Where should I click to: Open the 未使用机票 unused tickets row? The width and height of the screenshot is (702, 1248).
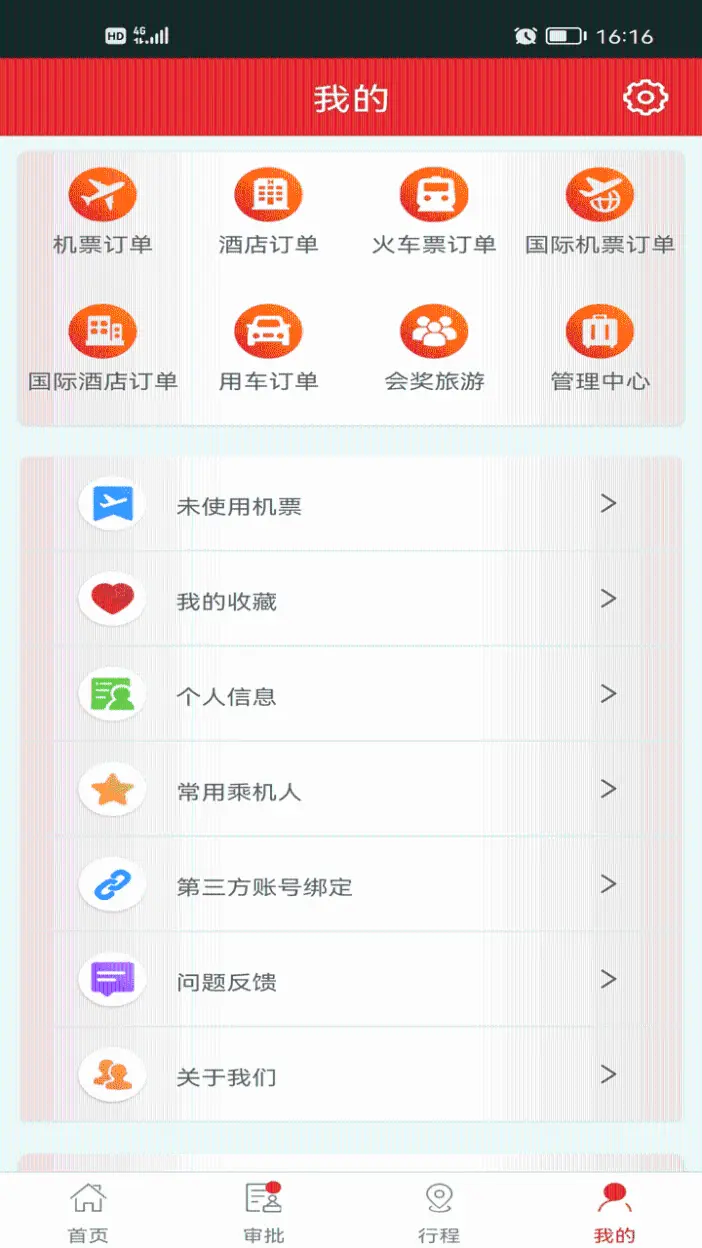(350, 505)
